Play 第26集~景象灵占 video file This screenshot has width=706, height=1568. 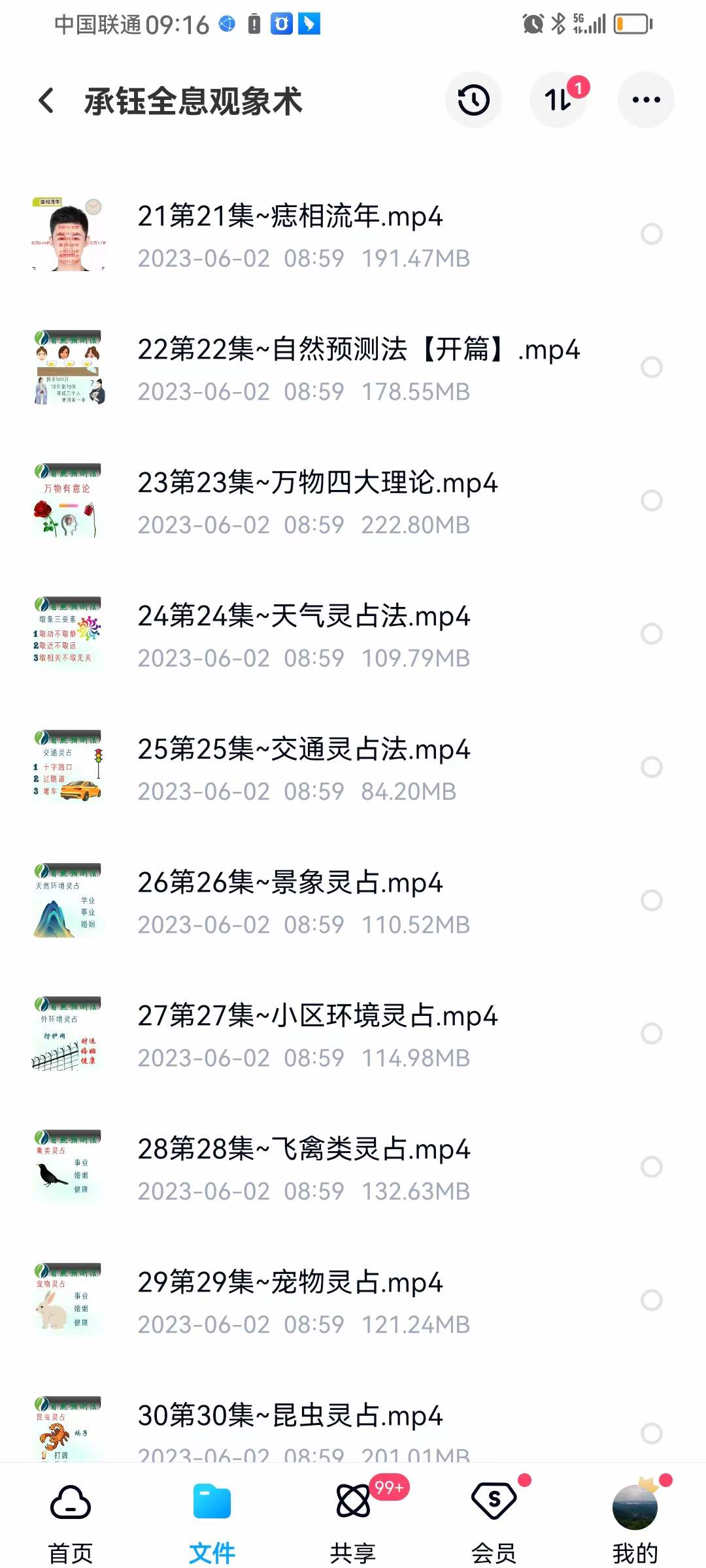291,883
